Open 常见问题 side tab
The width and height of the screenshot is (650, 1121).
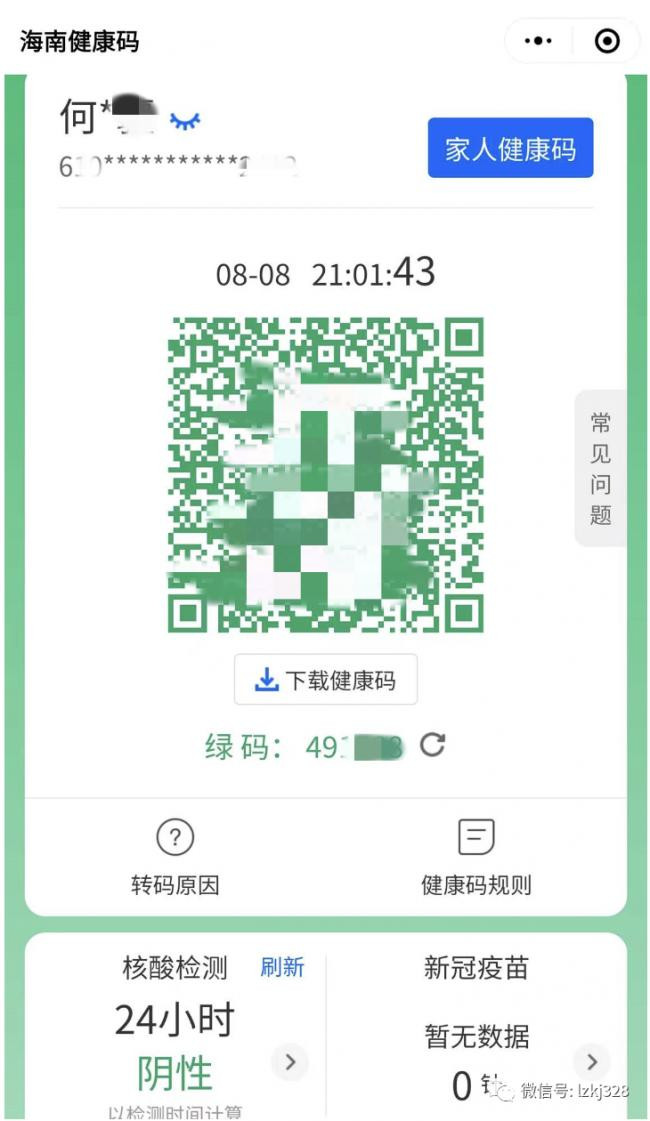[600, 468]
